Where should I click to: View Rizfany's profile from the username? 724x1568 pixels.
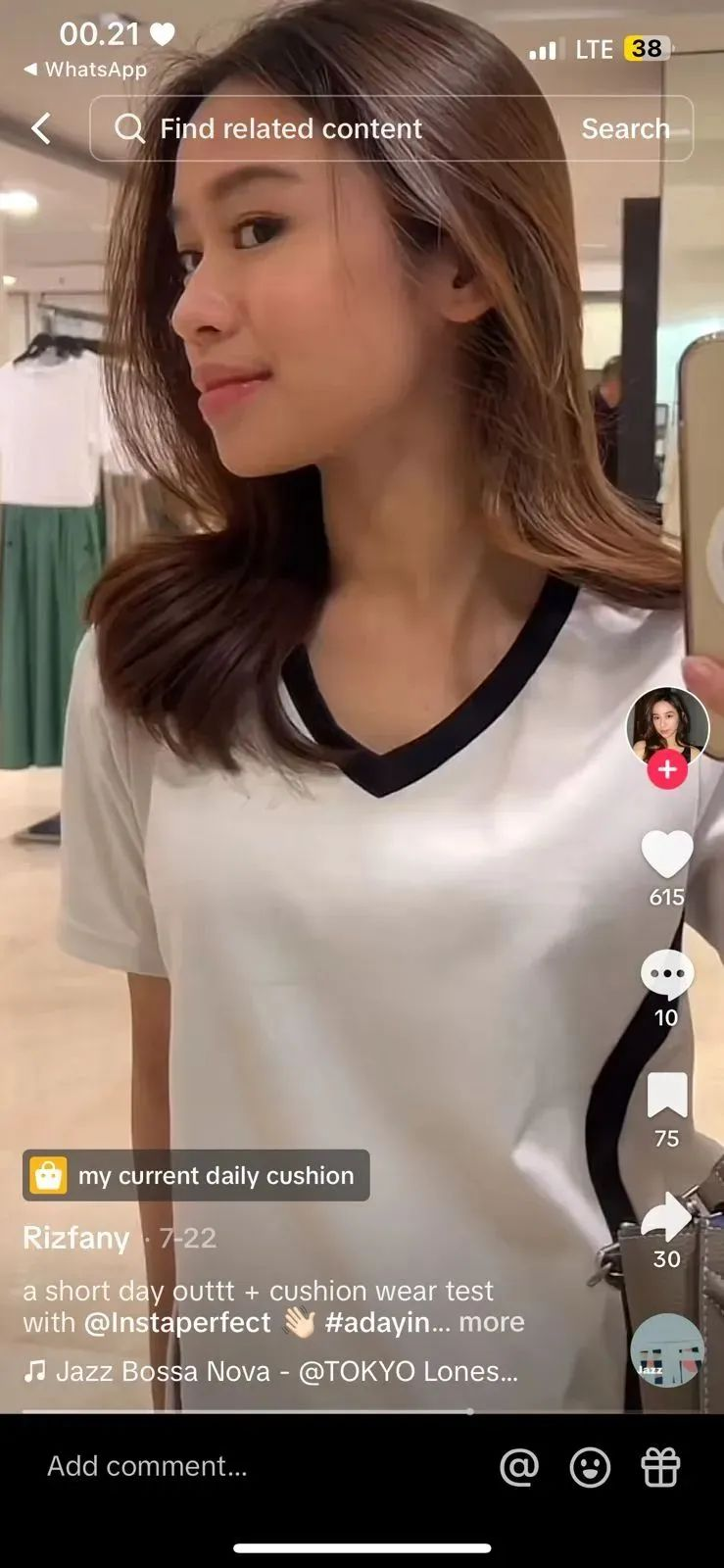76,1238
